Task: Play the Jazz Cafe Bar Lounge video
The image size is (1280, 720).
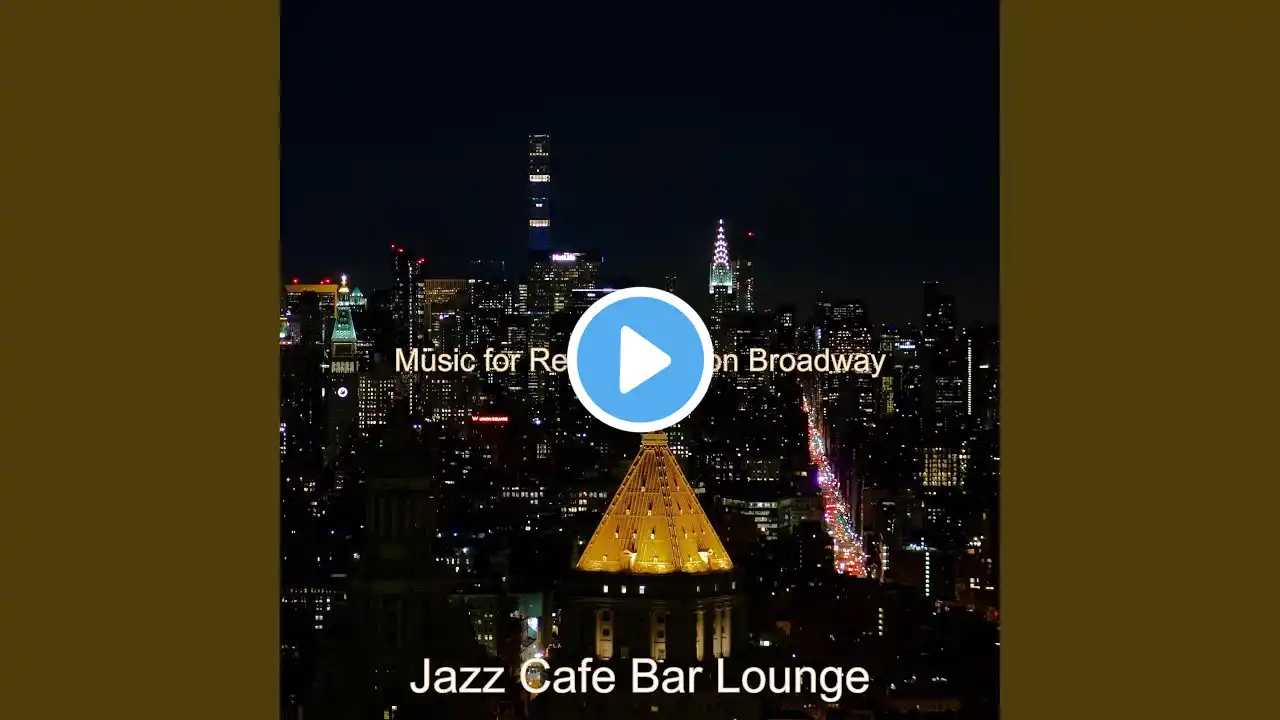Action: click(x=640, y=360)
